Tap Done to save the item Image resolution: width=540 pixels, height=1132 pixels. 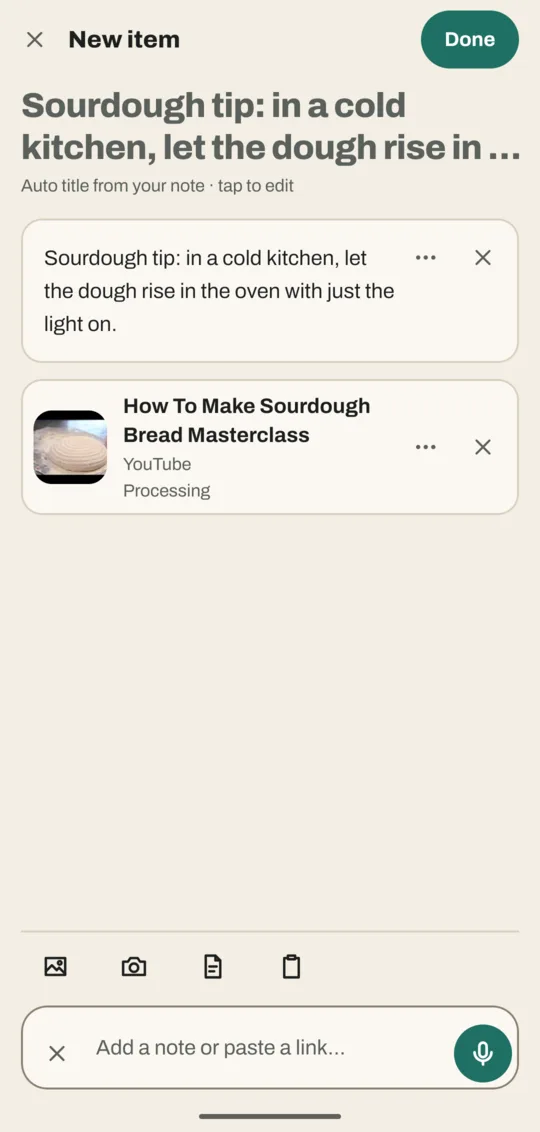pos(469,40)
